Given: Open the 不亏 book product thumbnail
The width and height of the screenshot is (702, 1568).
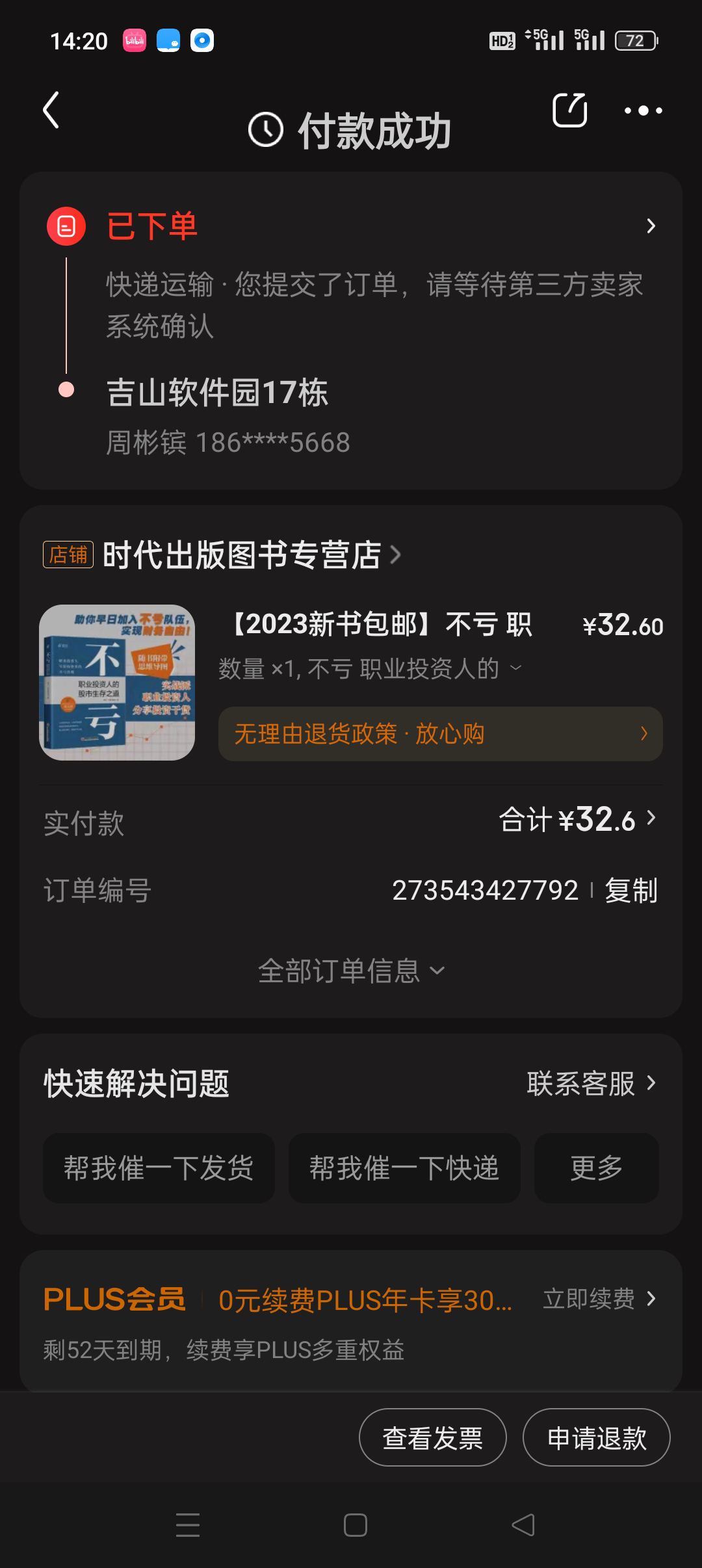Looking at the screenshot, I should 117,683.
